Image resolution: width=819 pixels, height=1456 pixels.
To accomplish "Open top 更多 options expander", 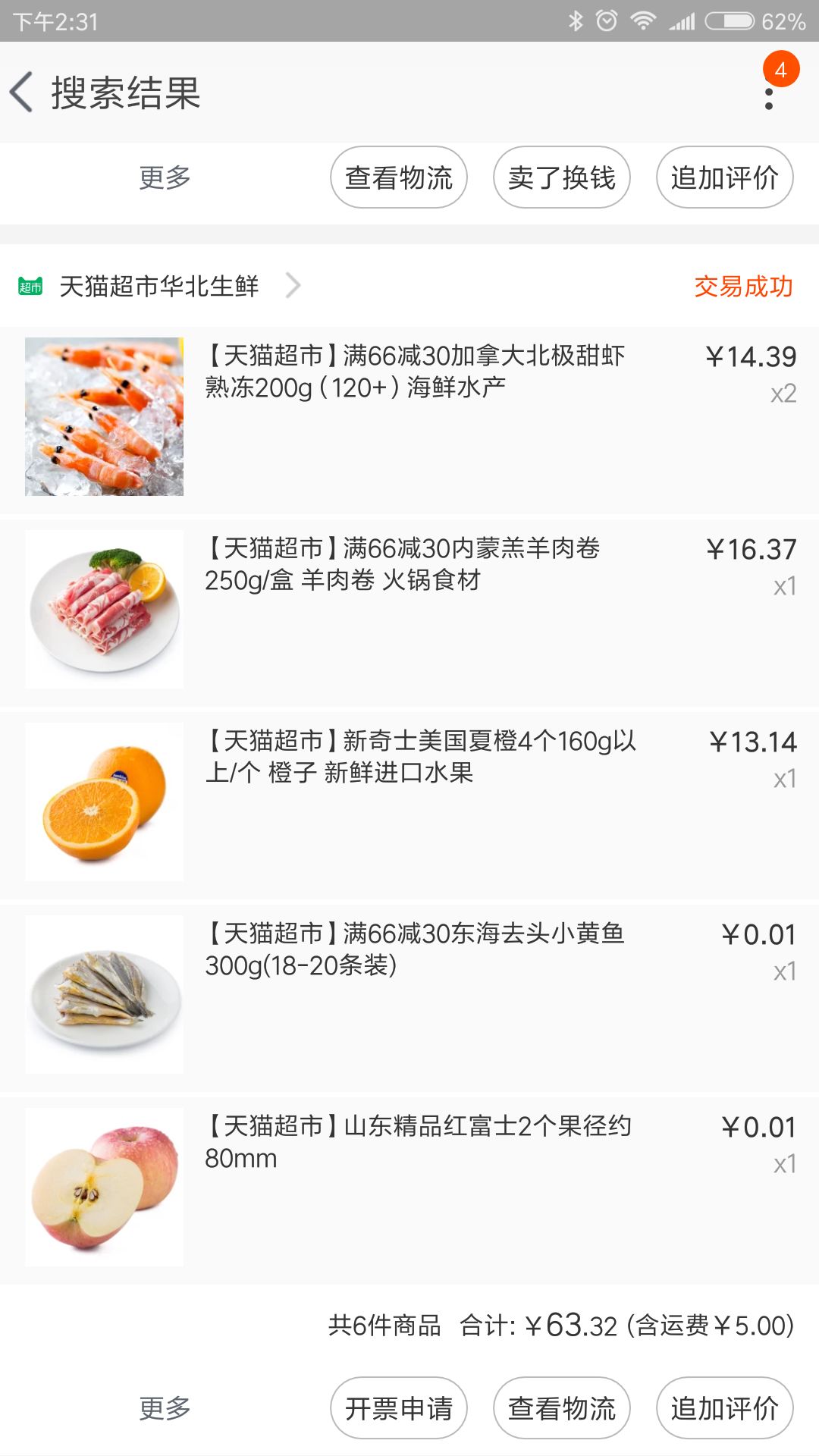I will [x=165, y=176].
